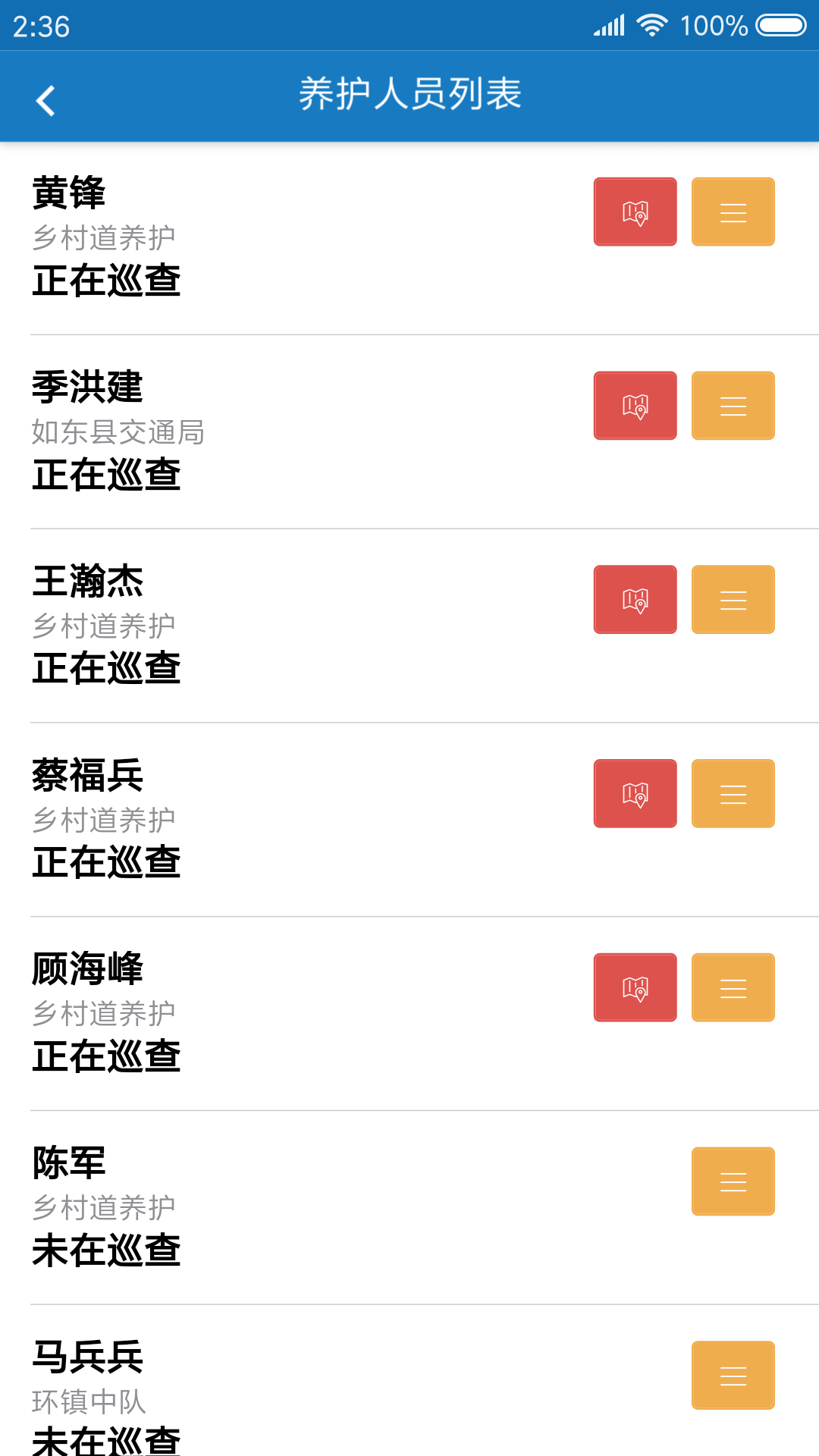Screen dimensions: 819x1456
Task: Open the list menu for 陈军
Action: click(x=733, y=1181)
